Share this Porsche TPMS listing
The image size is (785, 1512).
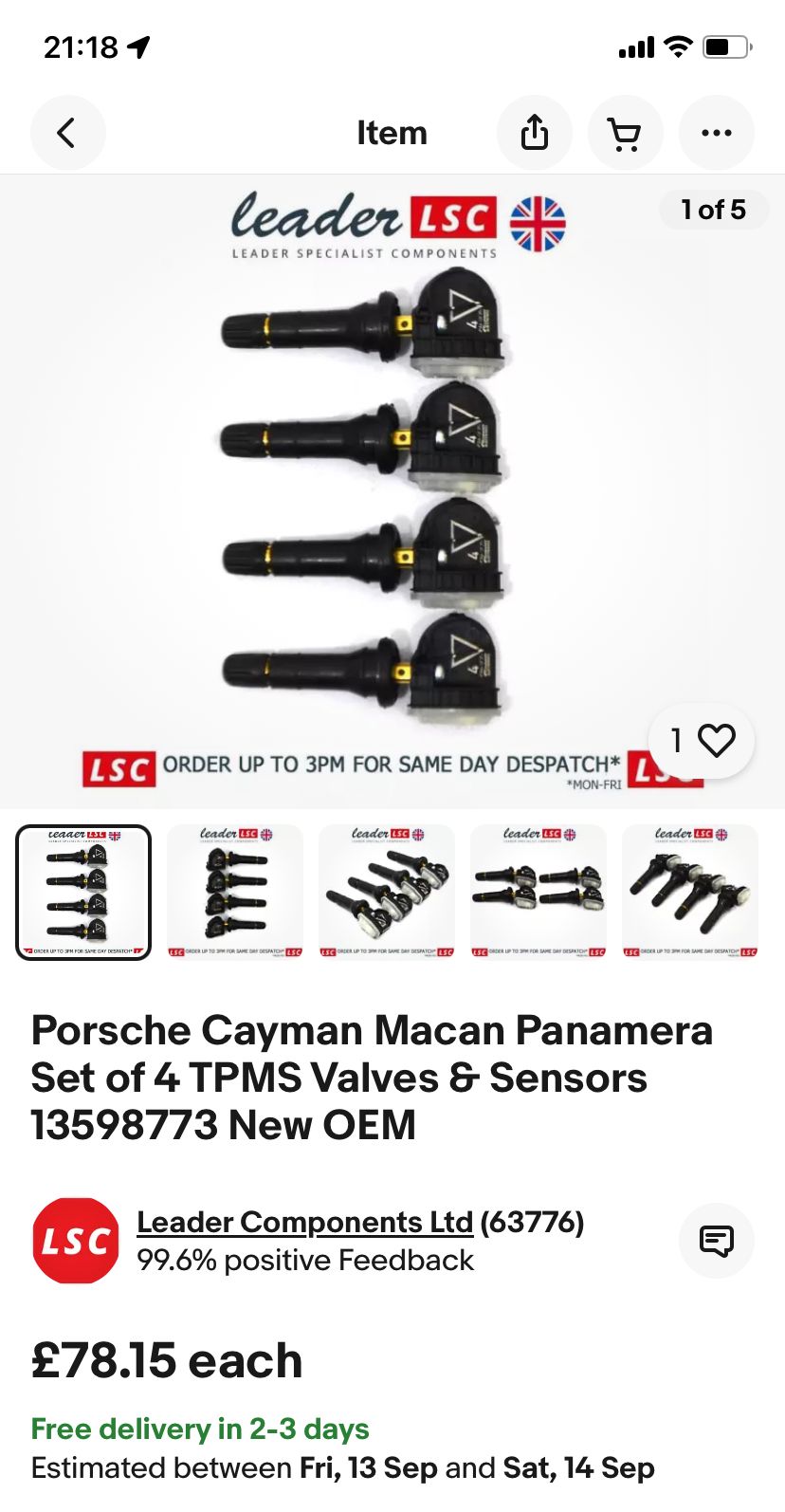click(x=535, y=133)
